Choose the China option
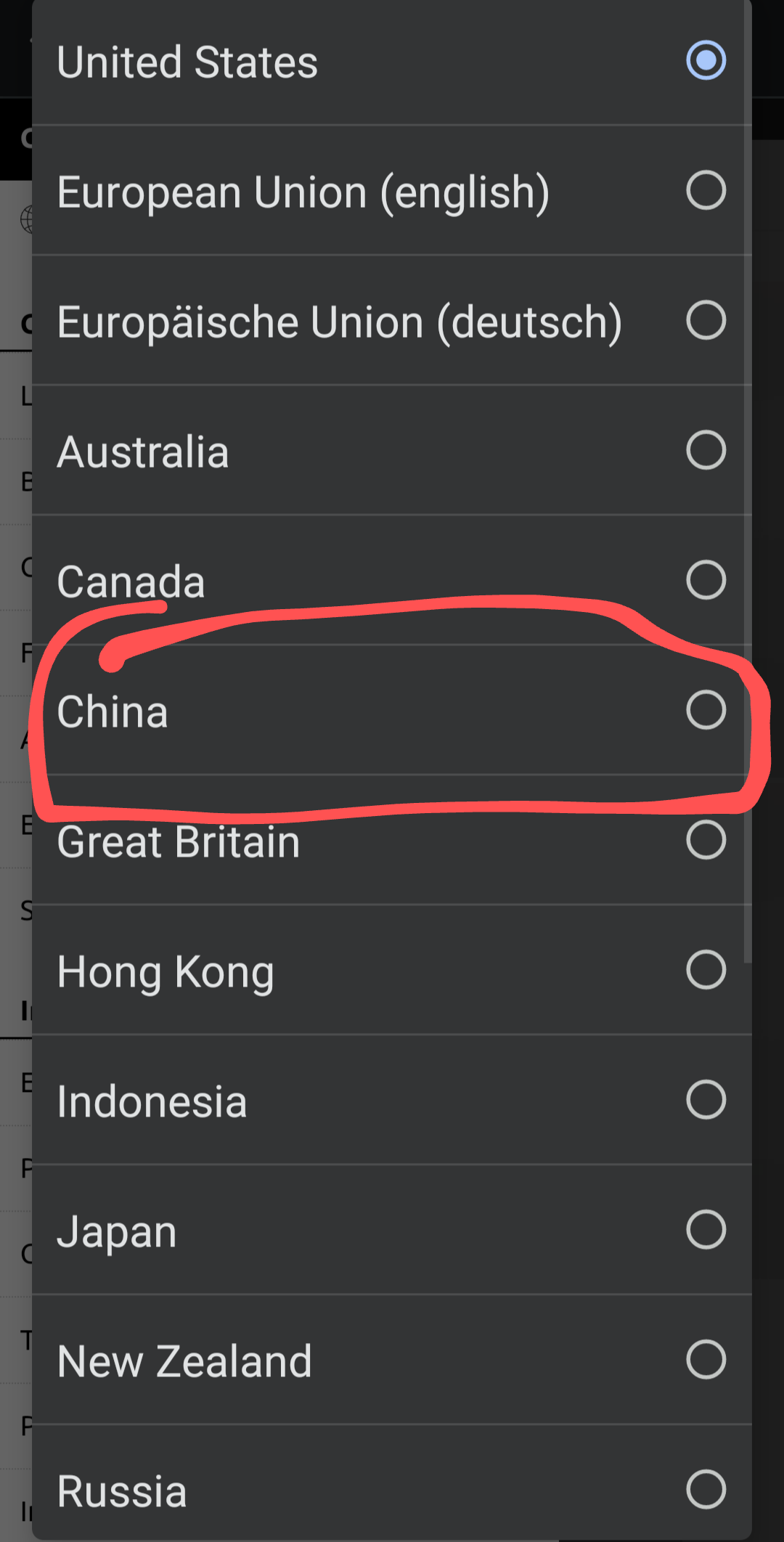Image resolution: width=784 pixels, height=1542 pixels. click(392, 711)
